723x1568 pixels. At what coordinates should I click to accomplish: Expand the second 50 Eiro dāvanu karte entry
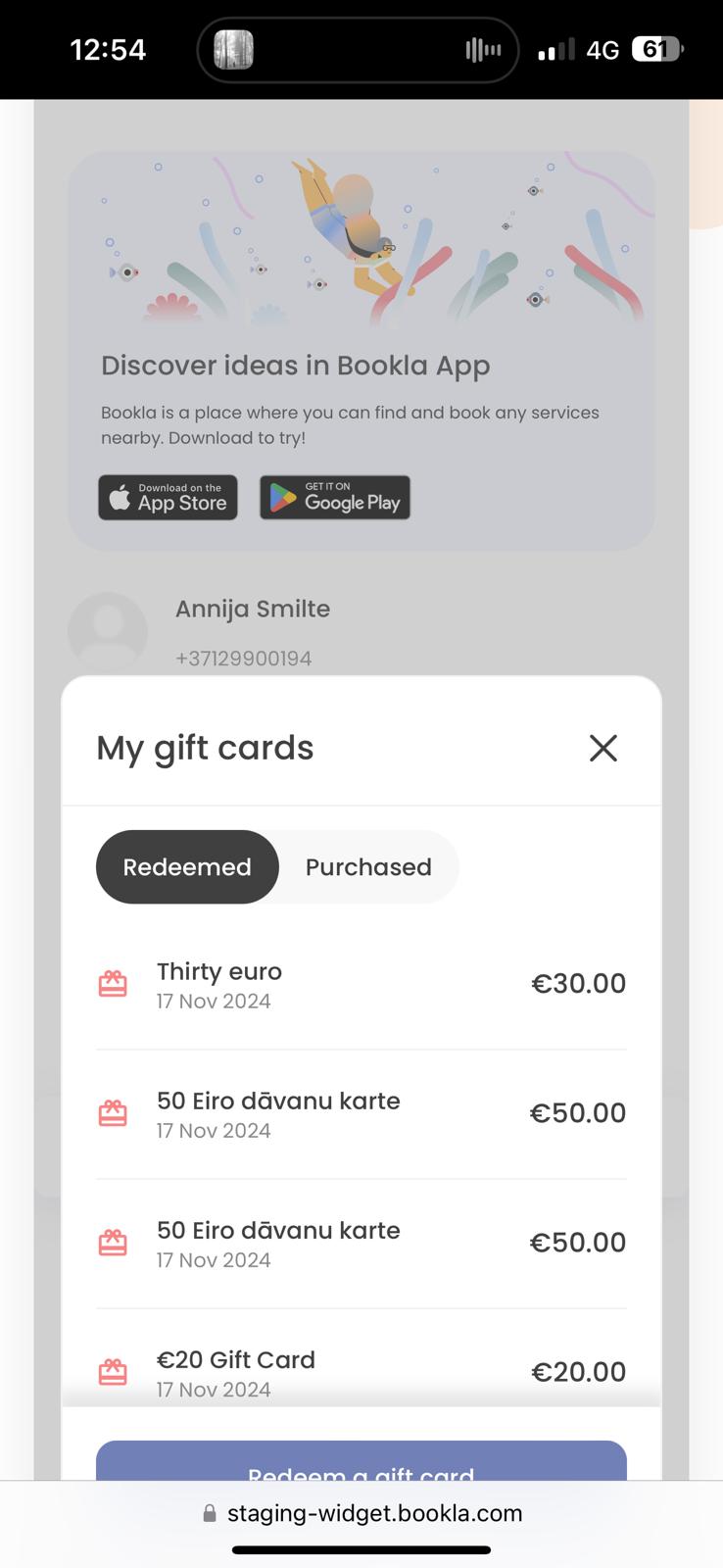pos(361,1242)
